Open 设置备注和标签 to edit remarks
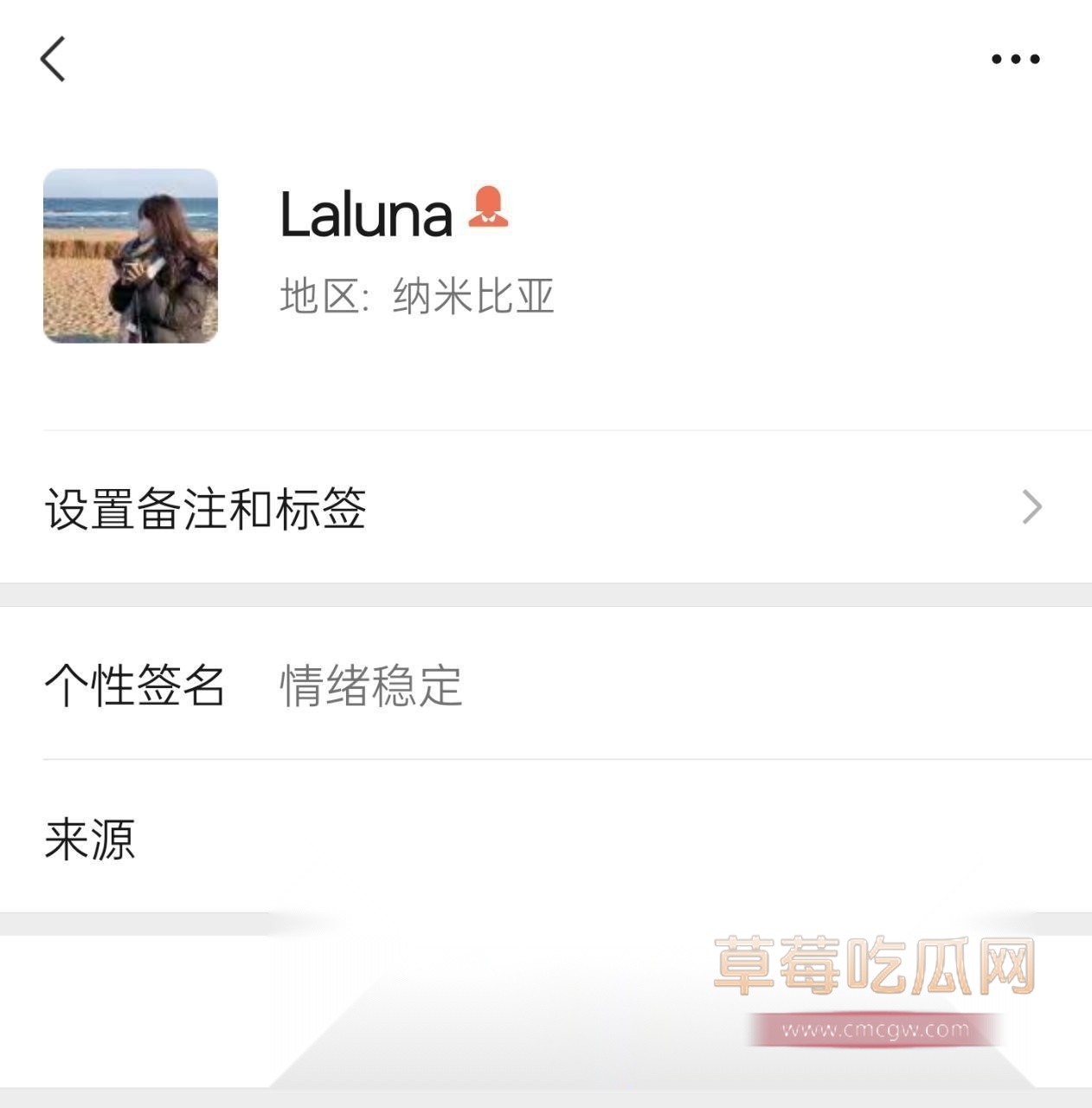This screenshot has height=1108, width=1092. point(205,507)
